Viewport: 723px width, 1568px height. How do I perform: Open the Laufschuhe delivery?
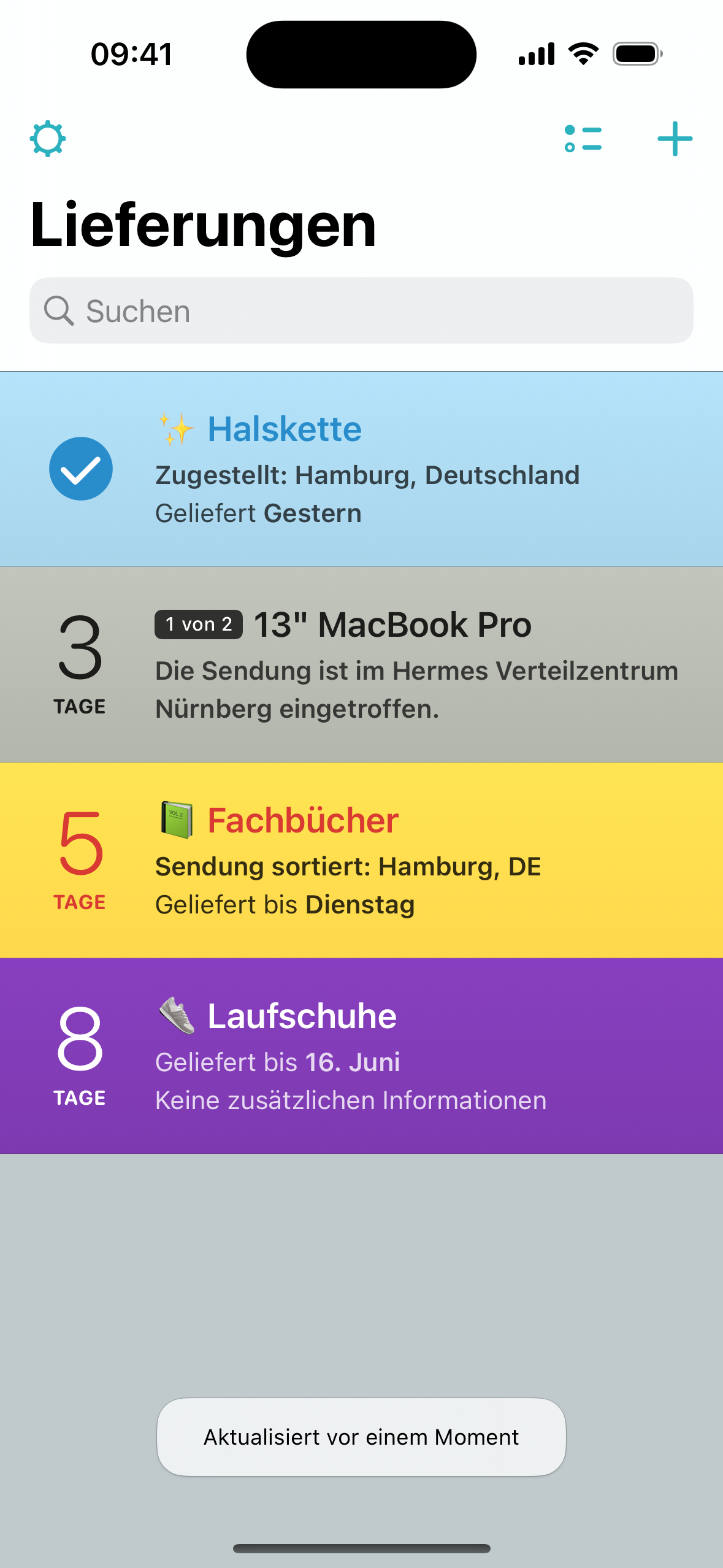coord(361,1056)
